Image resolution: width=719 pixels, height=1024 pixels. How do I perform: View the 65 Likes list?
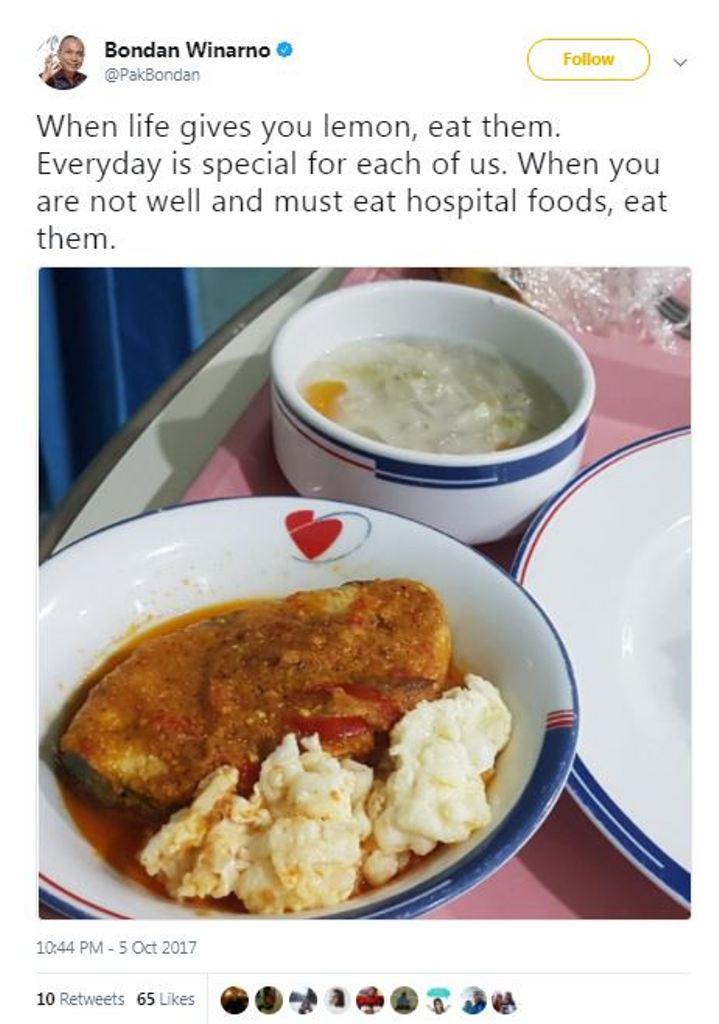pyautogui.click(x=165, y=999)
